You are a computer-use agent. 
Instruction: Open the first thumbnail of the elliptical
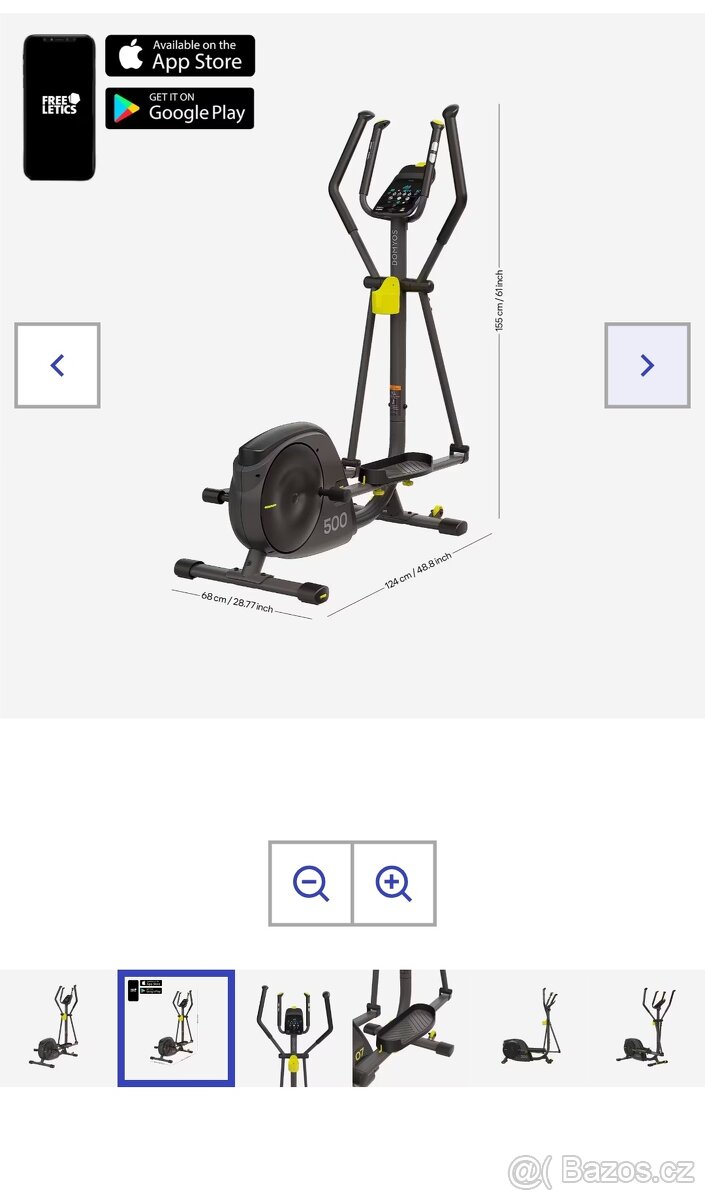click(x=58, y=1028)
